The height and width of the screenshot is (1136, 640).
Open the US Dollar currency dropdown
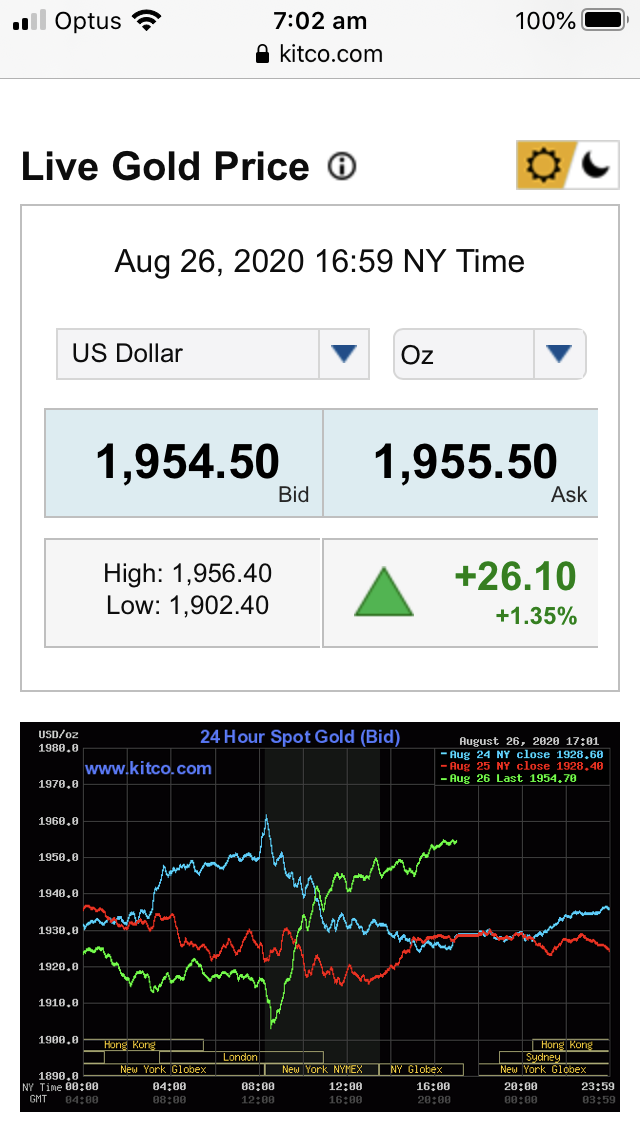[x=213, y=354]
